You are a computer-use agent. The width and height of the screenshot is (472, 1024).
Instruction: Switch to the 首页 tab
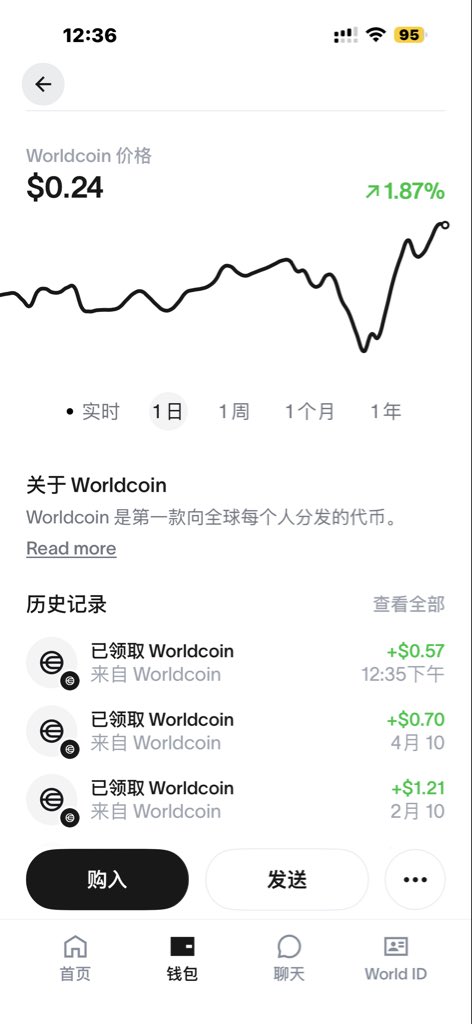pyautogui.click(x=75, y=958)
